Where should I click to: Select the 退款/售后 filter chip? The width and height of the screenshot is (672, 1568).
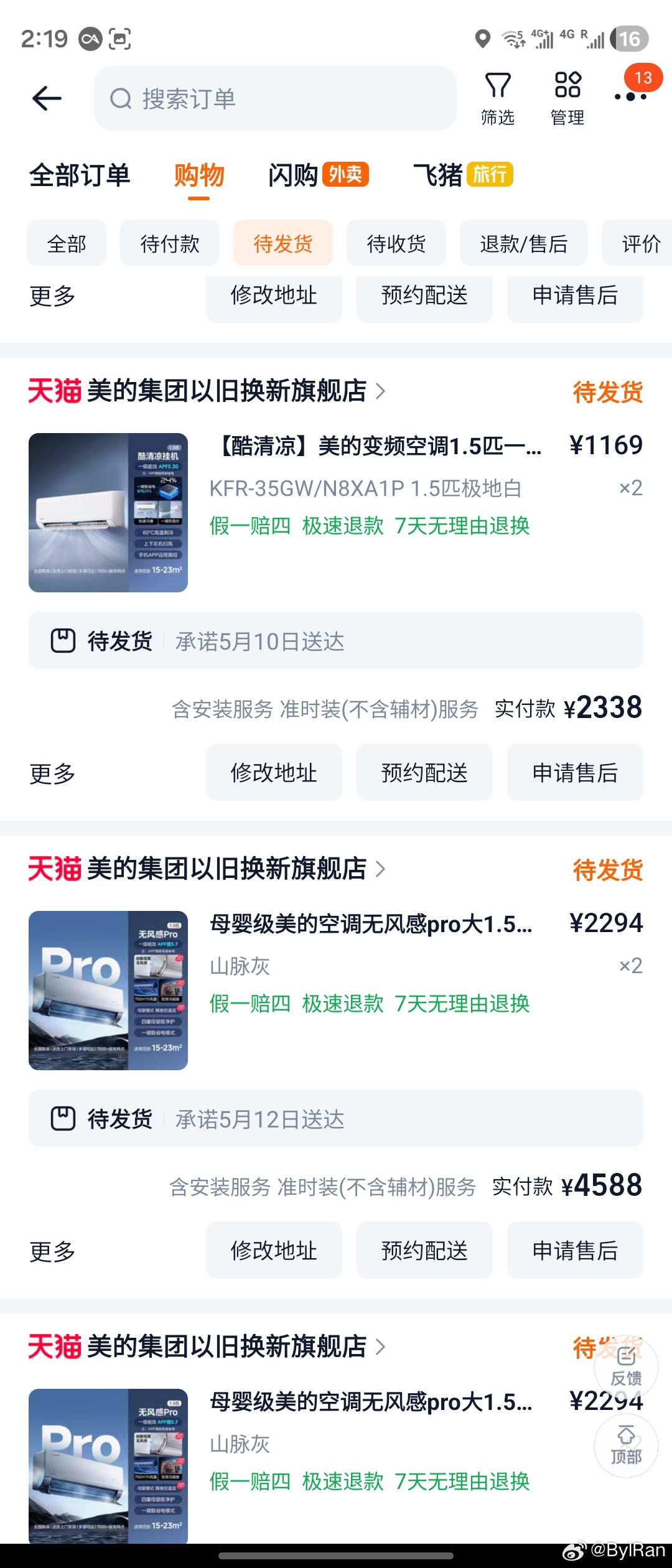coord(524,243)
